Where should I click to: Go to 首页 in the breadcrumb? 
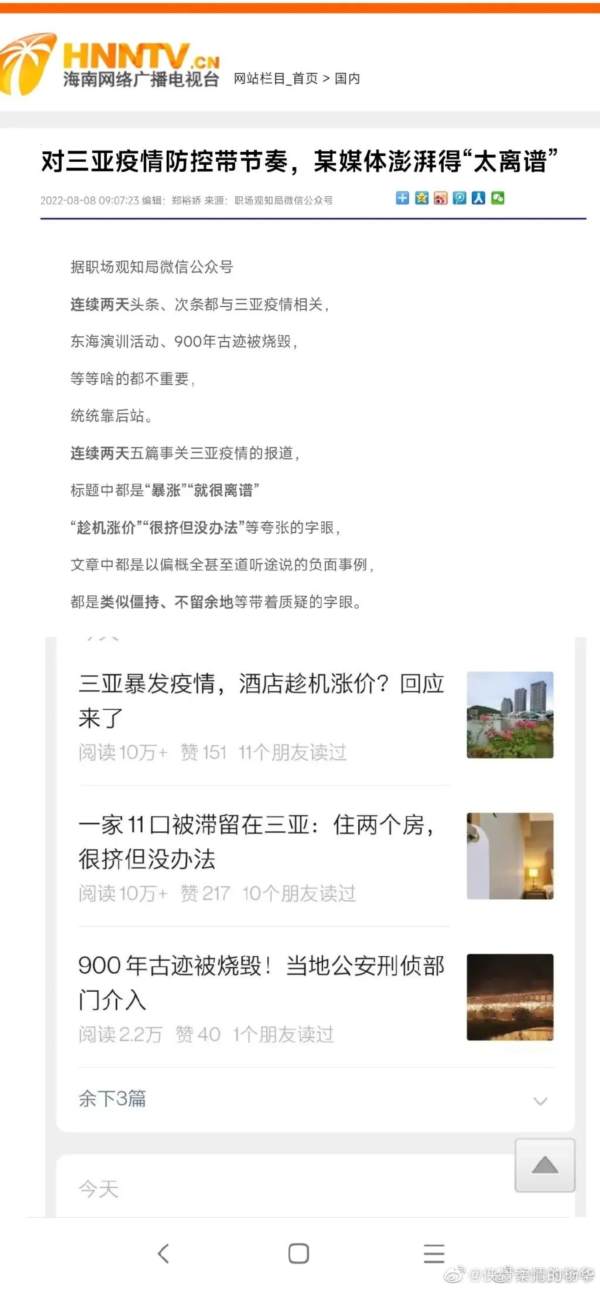tap(305, 78)
